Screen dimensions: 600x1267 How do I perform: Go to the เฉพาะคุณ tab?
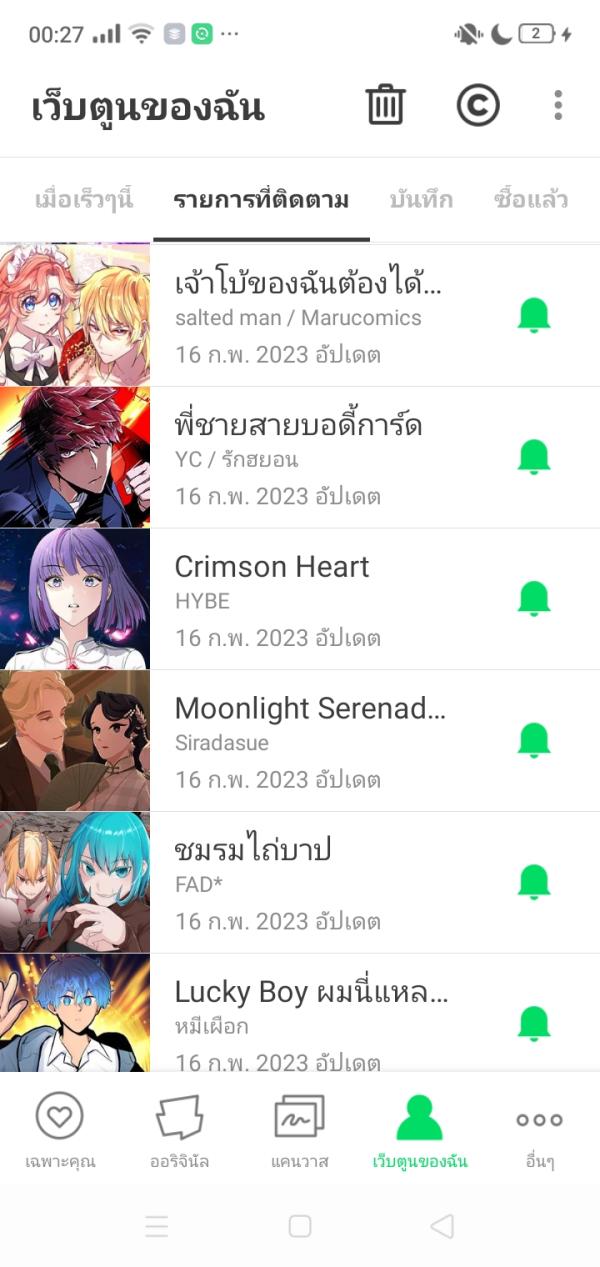click(60, 1130)
